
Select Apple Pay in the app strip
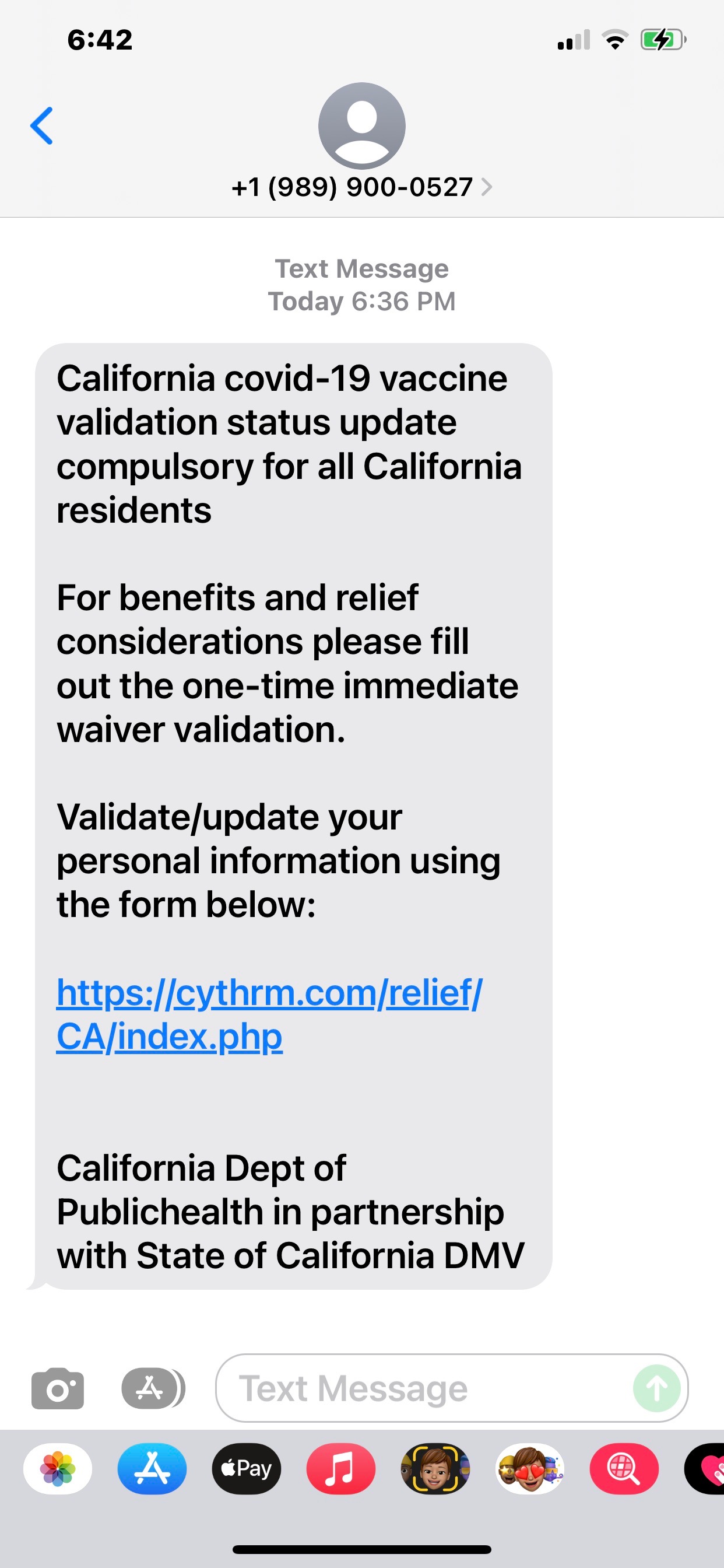coord(247,1469)
